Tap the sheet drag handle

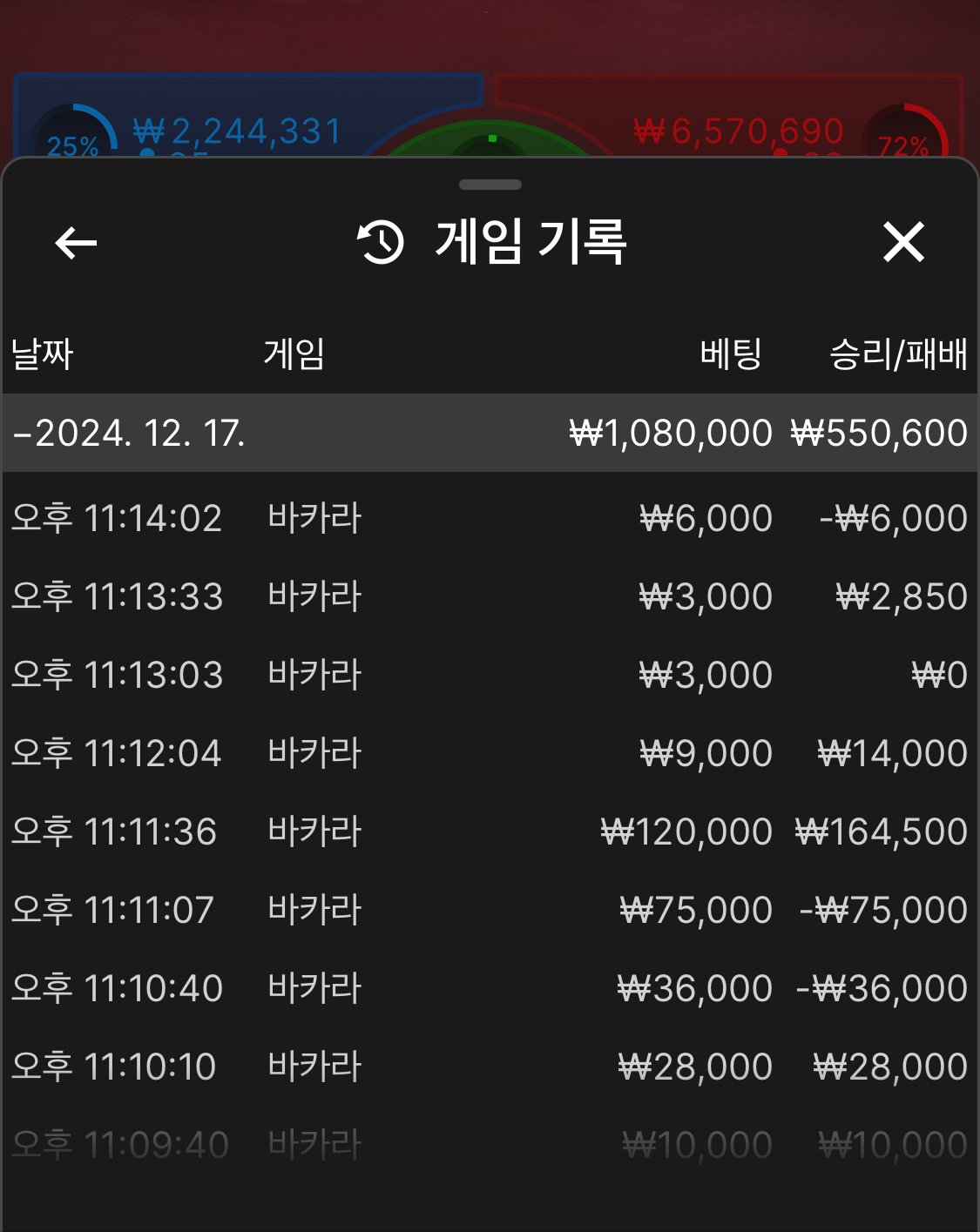tap(490, 185)
